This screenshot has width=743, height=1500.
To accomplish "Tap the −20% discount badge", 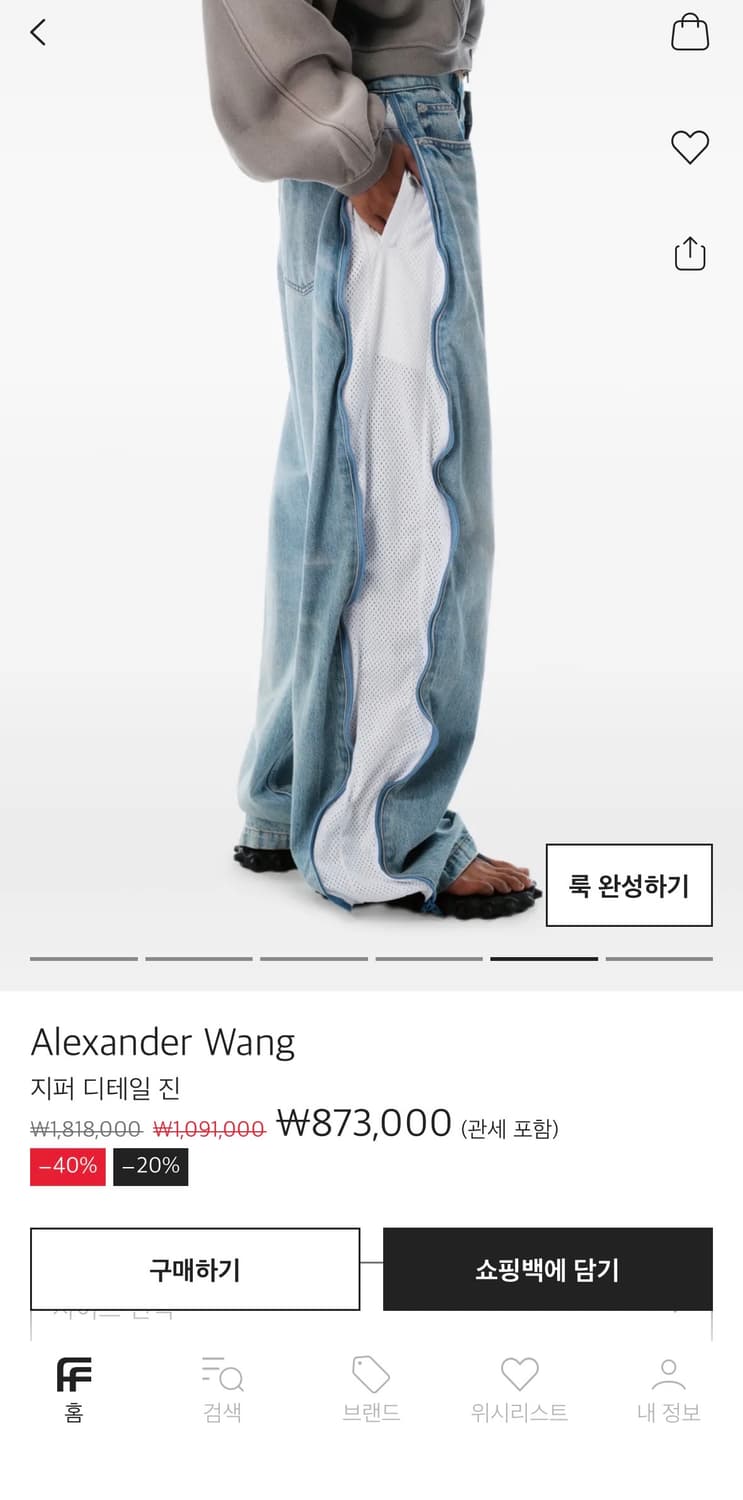I will pyautogui.click(x=150, y=1166).
